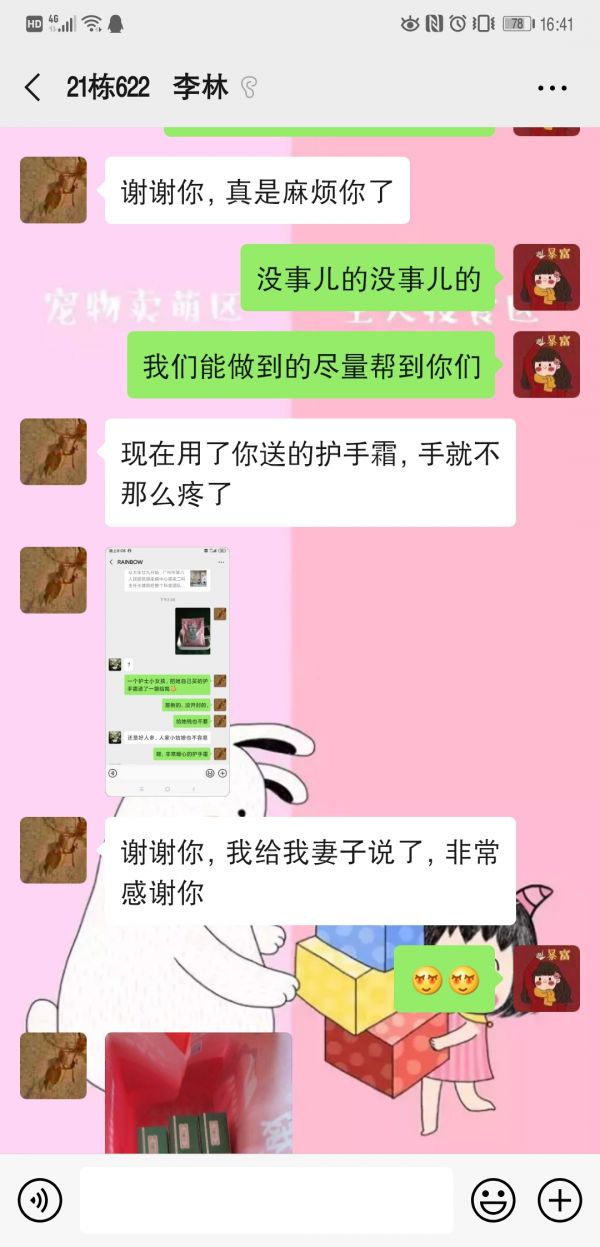
Task: Open the emoji sticker panel
Action: (493, 1199)
